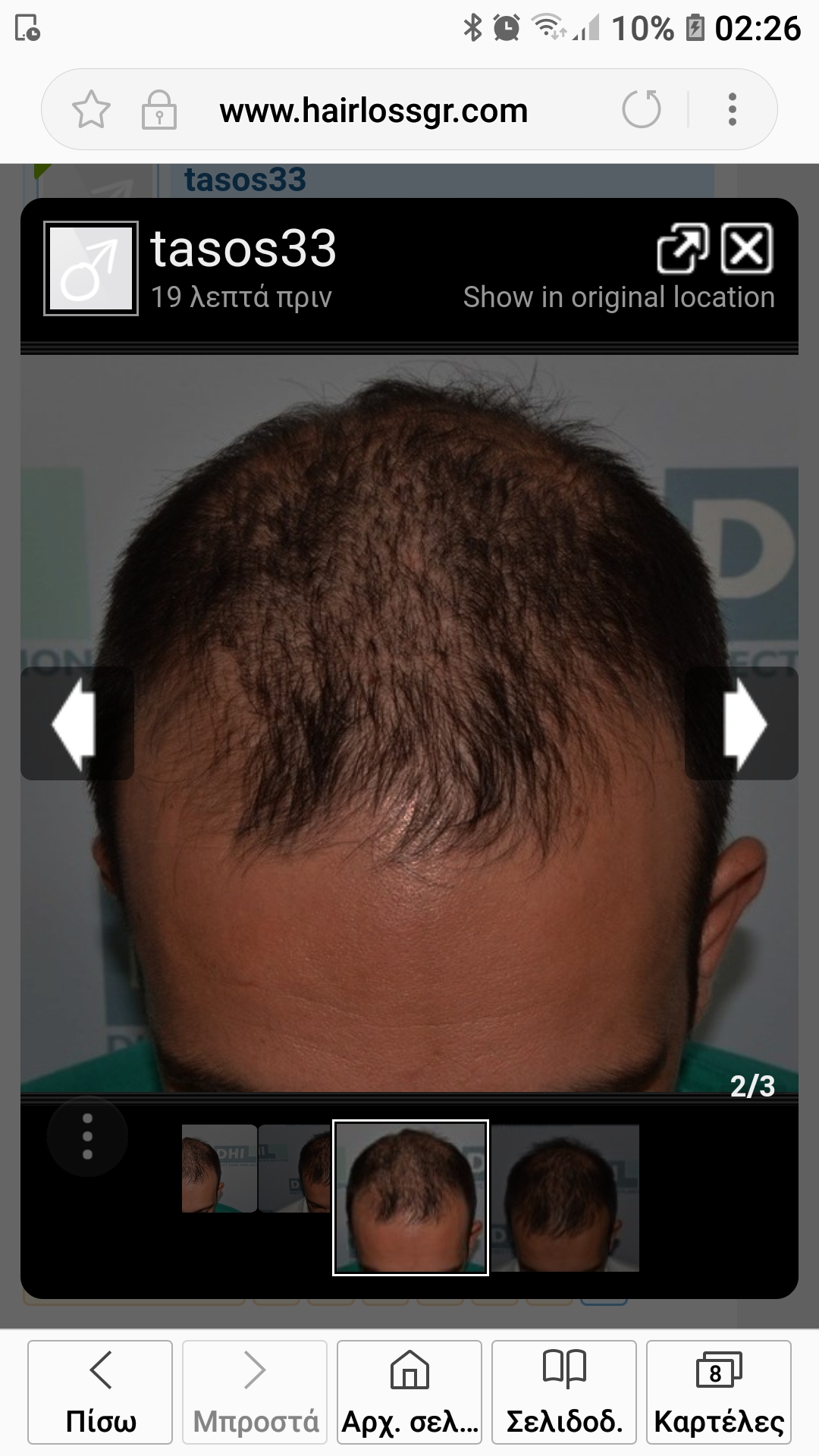Go back with the Πίσω button
Viewport: 819px width, 1456px height.
tap(100, 1392)
